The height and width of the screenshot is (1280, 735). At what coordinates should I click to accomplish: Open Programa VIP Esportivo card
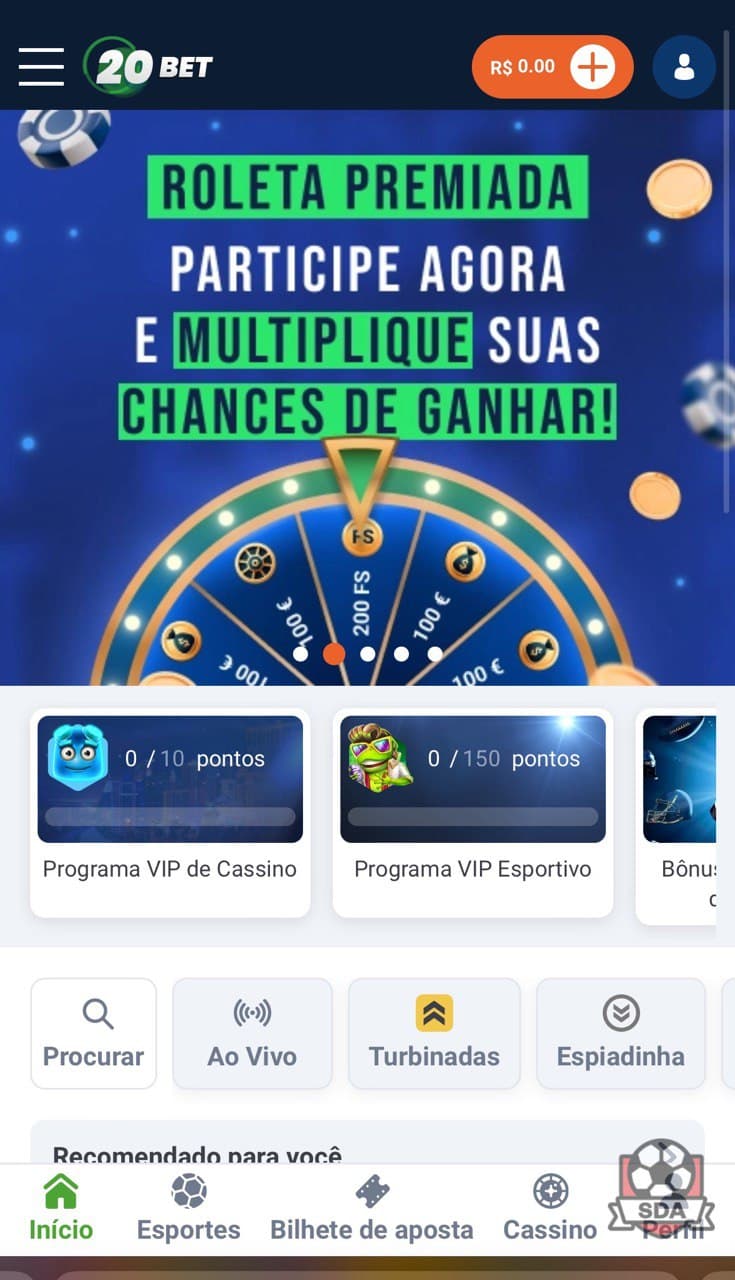tap(472, 812)
